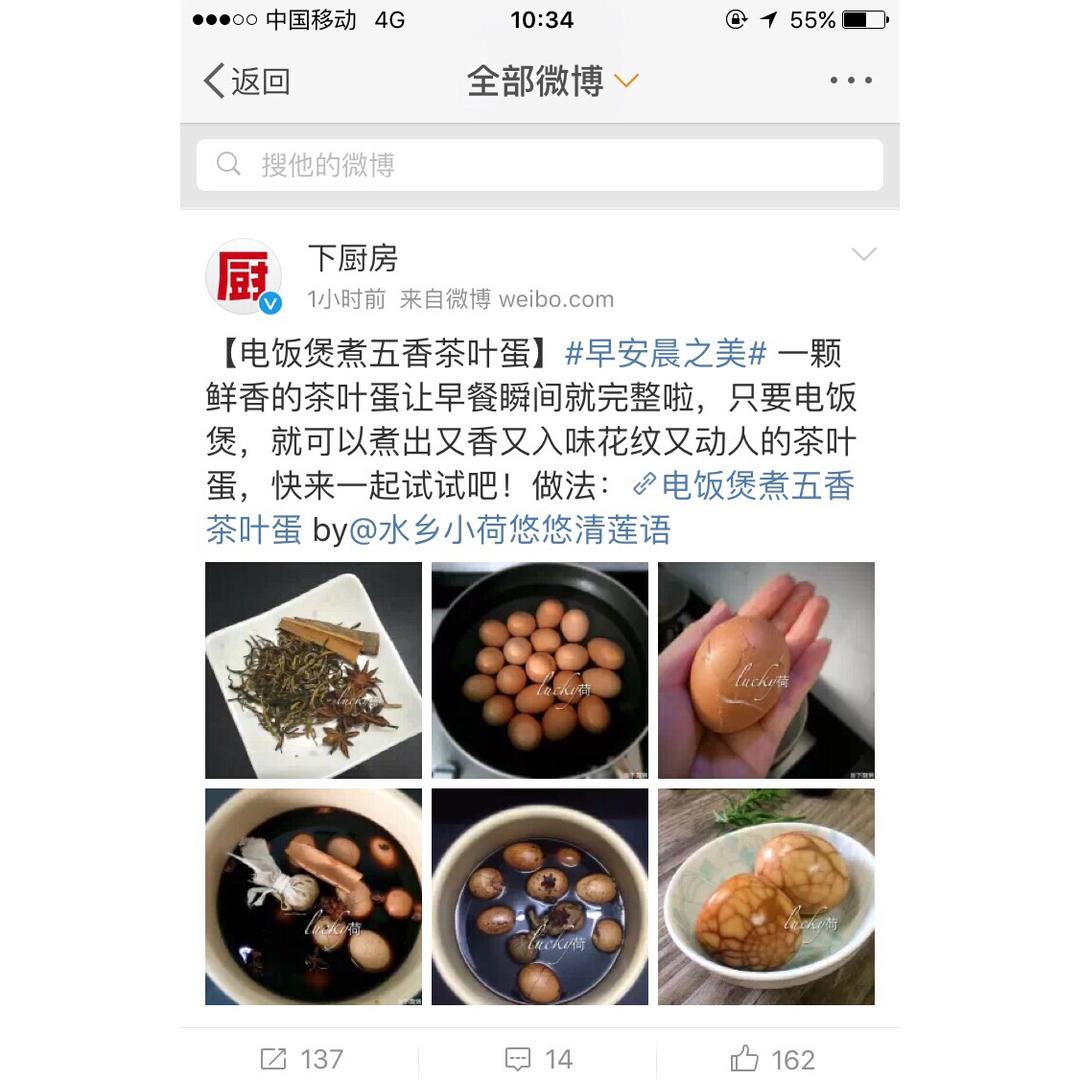Expand the post options chevron beside 下厨房

[863, 255]
